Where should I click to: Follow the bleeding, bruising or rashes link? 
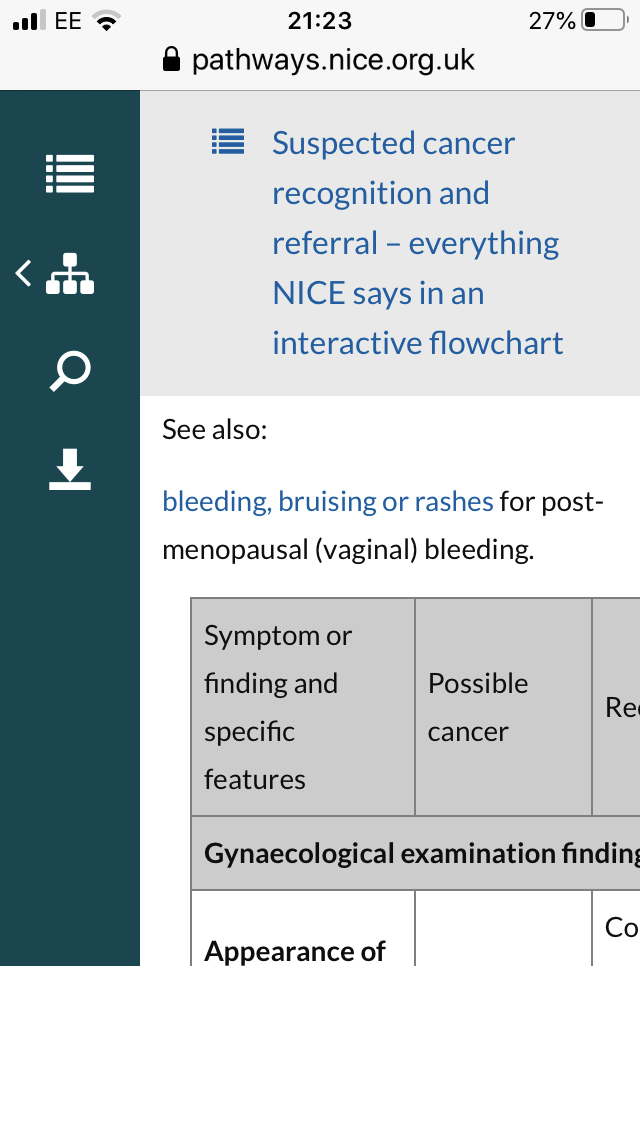click(328, 501)
